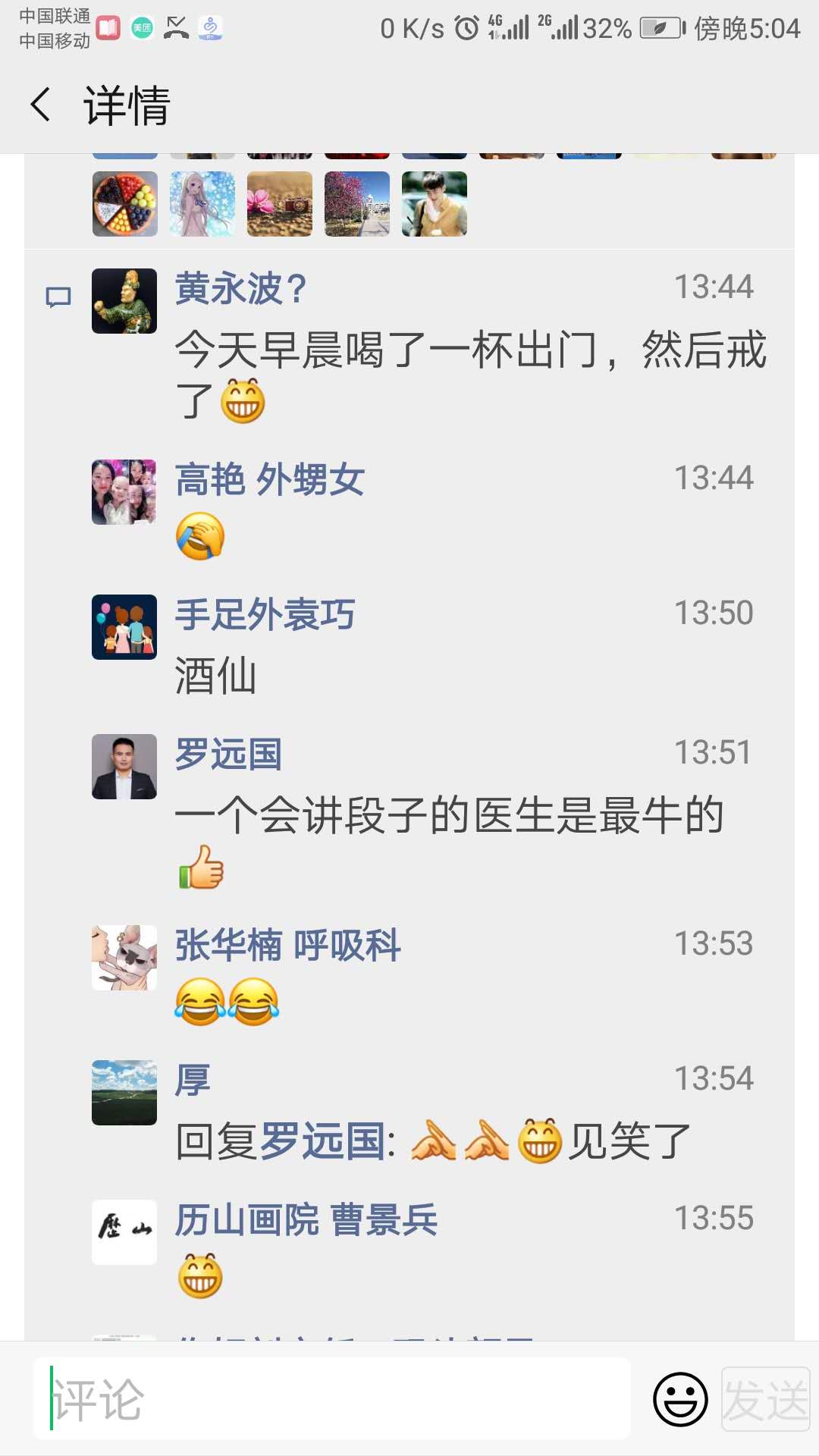Tap 罗远国 link in 厚's reply

(x=322, y=1141)
